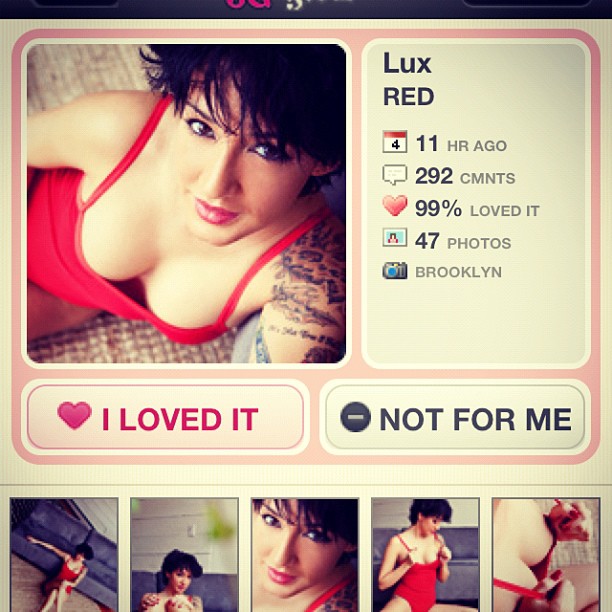The height and width of the screenshot is (612, 612).
Task: Open the close-up face thumbnail
Action: click(305, 555)
